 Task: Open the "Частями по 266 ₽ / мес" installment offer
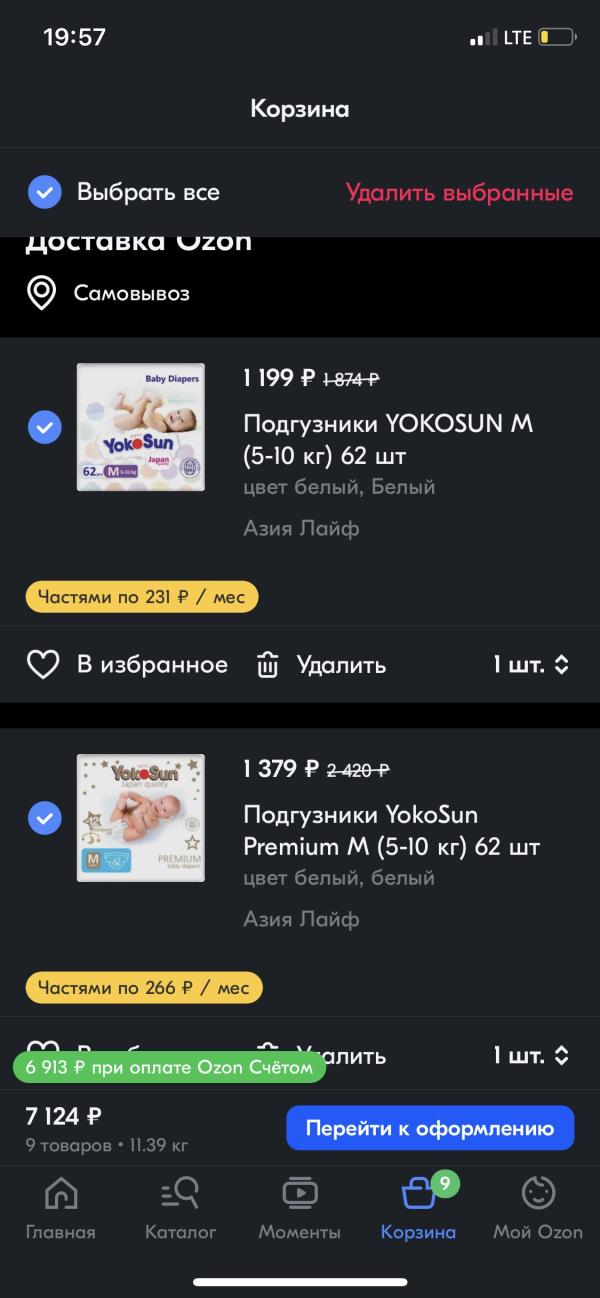tap(144, 988)
